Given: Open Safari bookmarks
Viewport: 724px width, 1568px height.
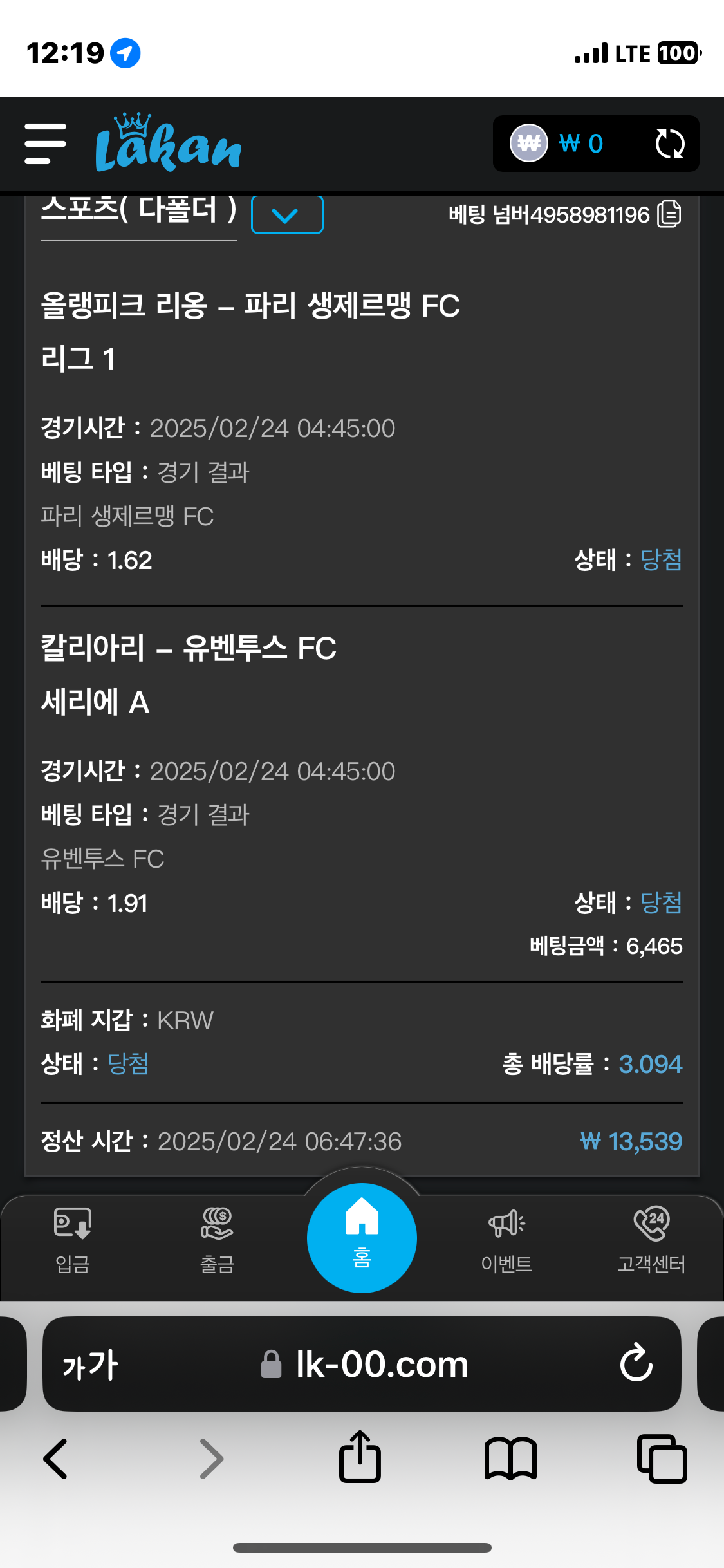Looking at the screenshot, I should 510,1459.
